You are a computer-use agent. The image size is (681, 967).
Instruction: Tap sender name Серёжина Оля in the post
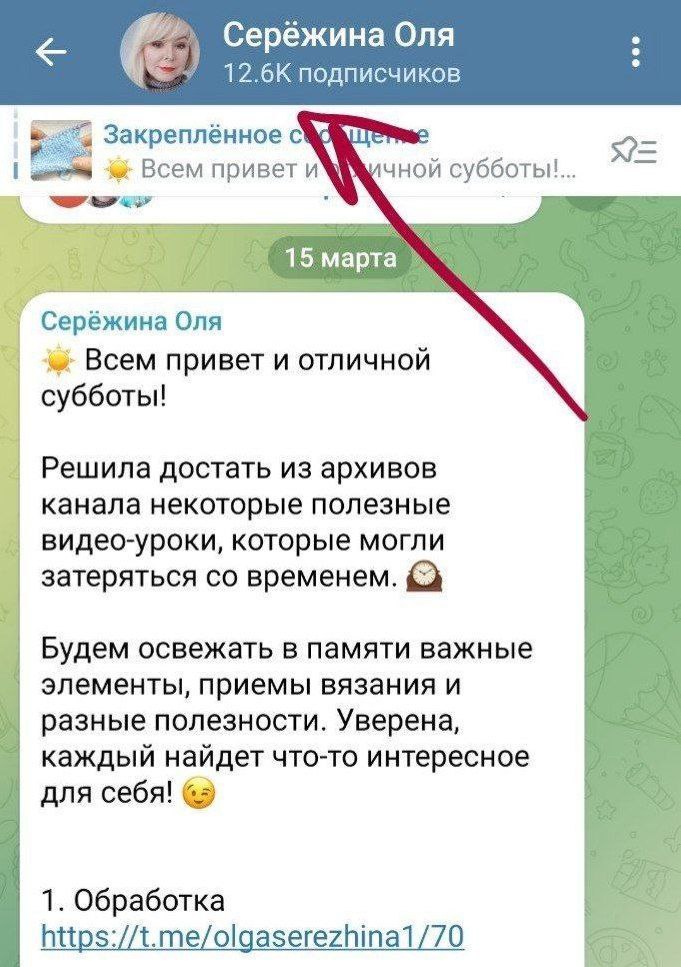pos(131,322)
